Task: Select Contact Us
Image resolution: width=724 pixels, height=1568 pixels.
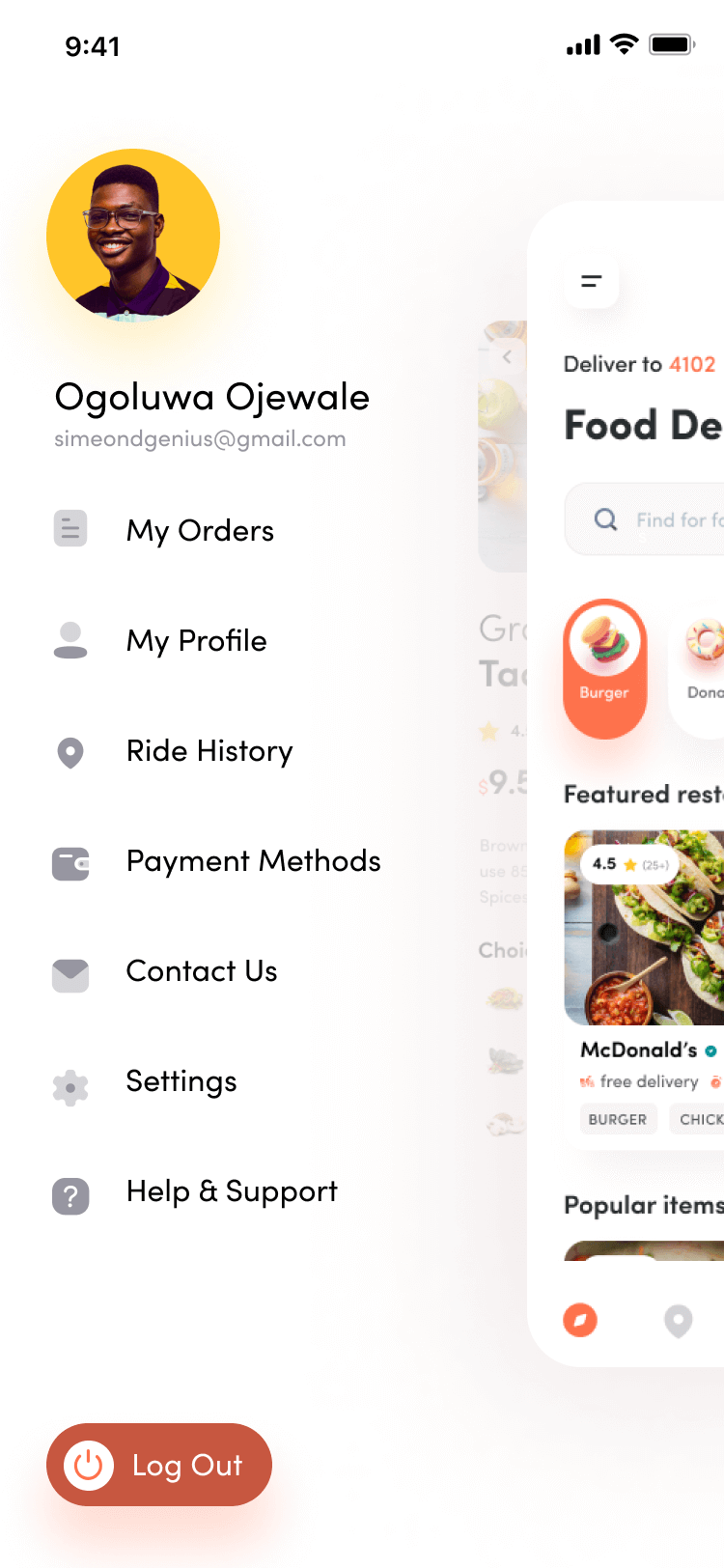Action: click(x=202, y=970)
